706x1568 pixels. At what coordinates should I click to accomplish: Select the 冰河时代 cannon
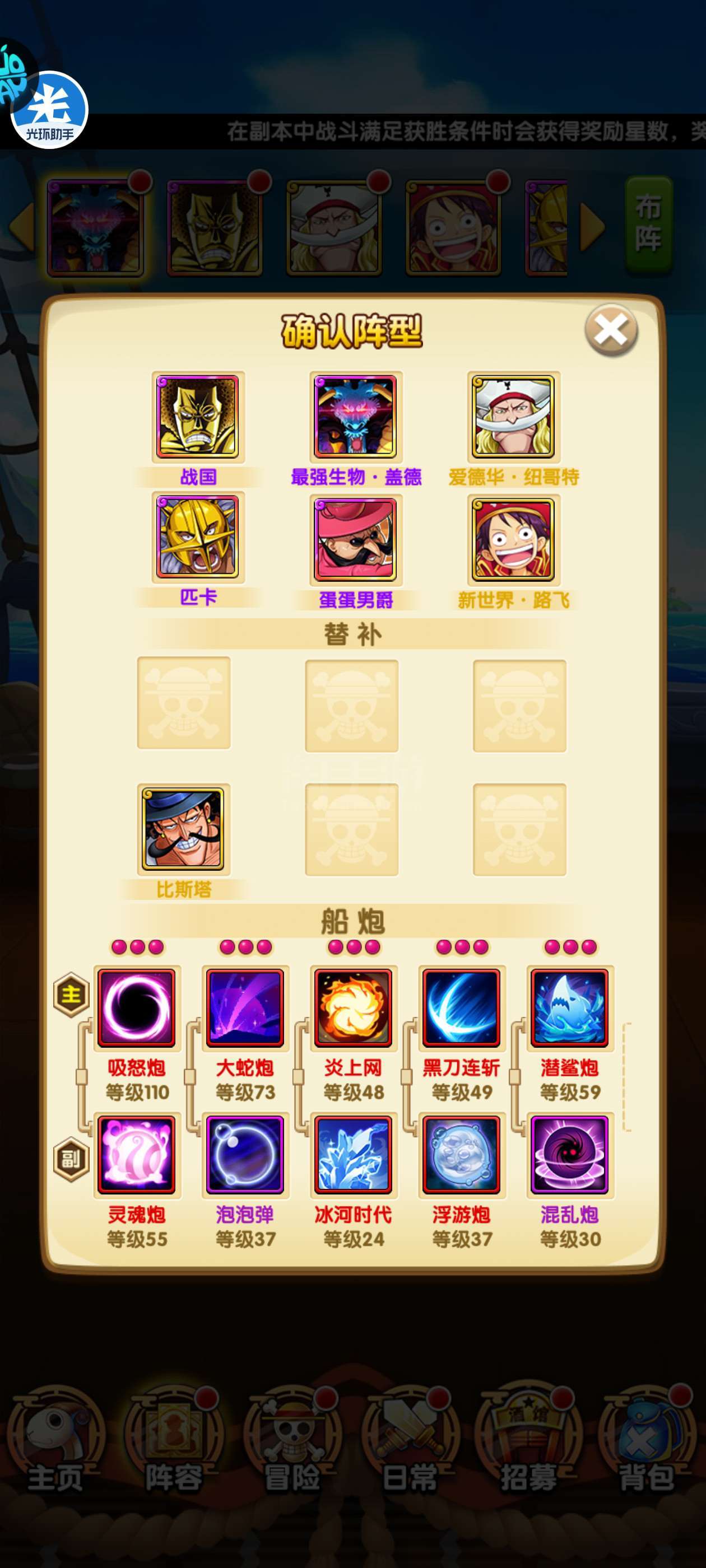click(x=354, y=1155)
